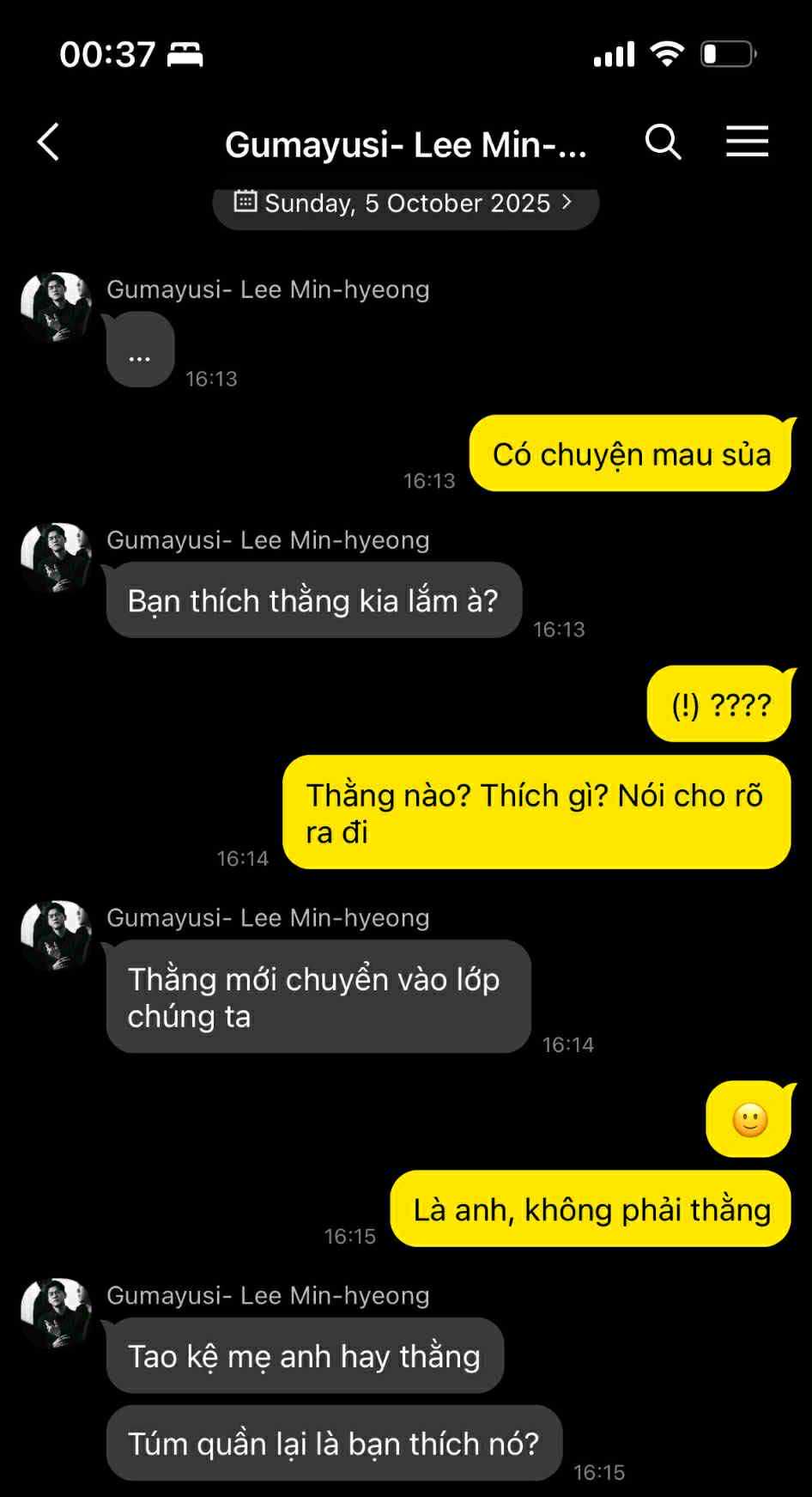Tap avatar beside "Bạn thích thằng kia lắm à?"
This screenshot has width=812, height=1497.
[x=57, y=558]
